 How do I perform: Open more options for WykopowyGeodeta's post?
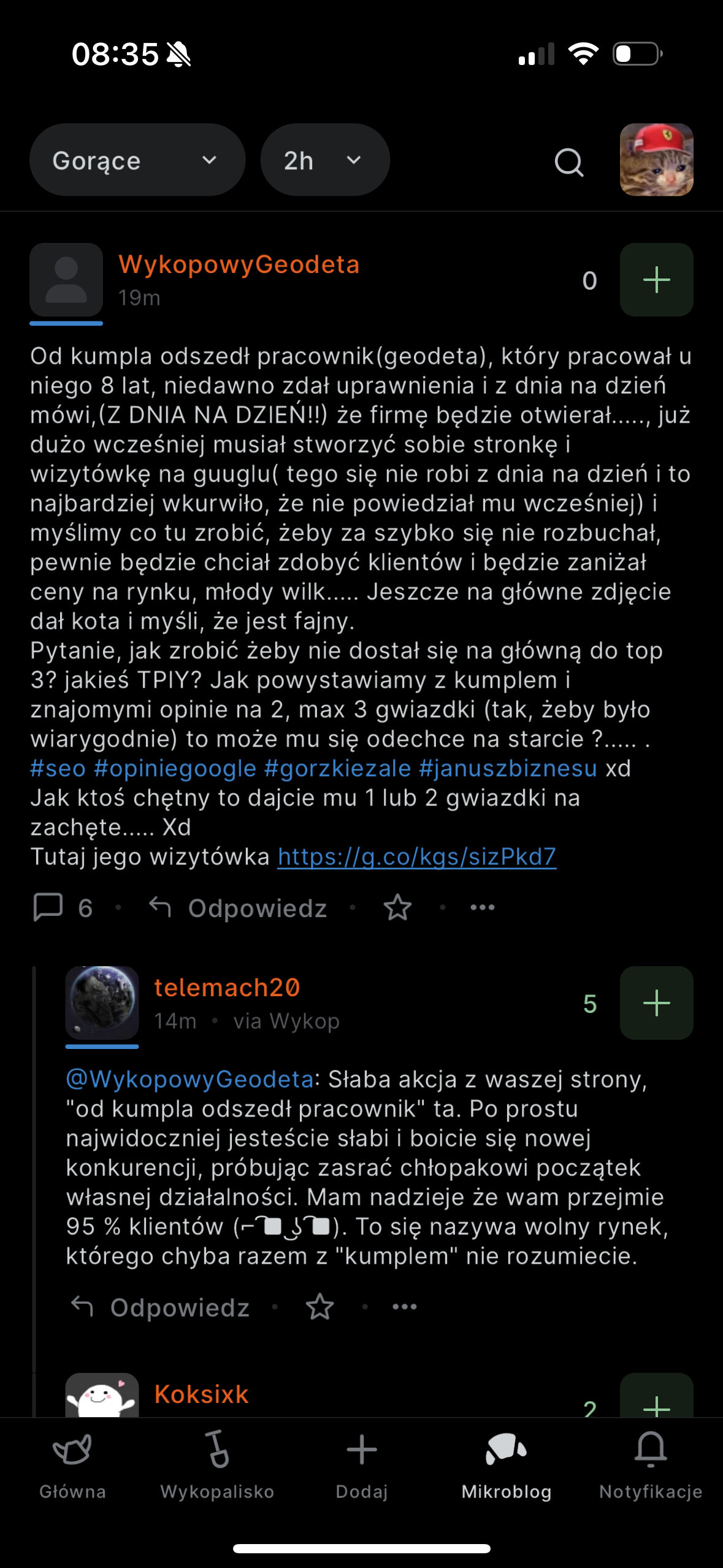482,907
